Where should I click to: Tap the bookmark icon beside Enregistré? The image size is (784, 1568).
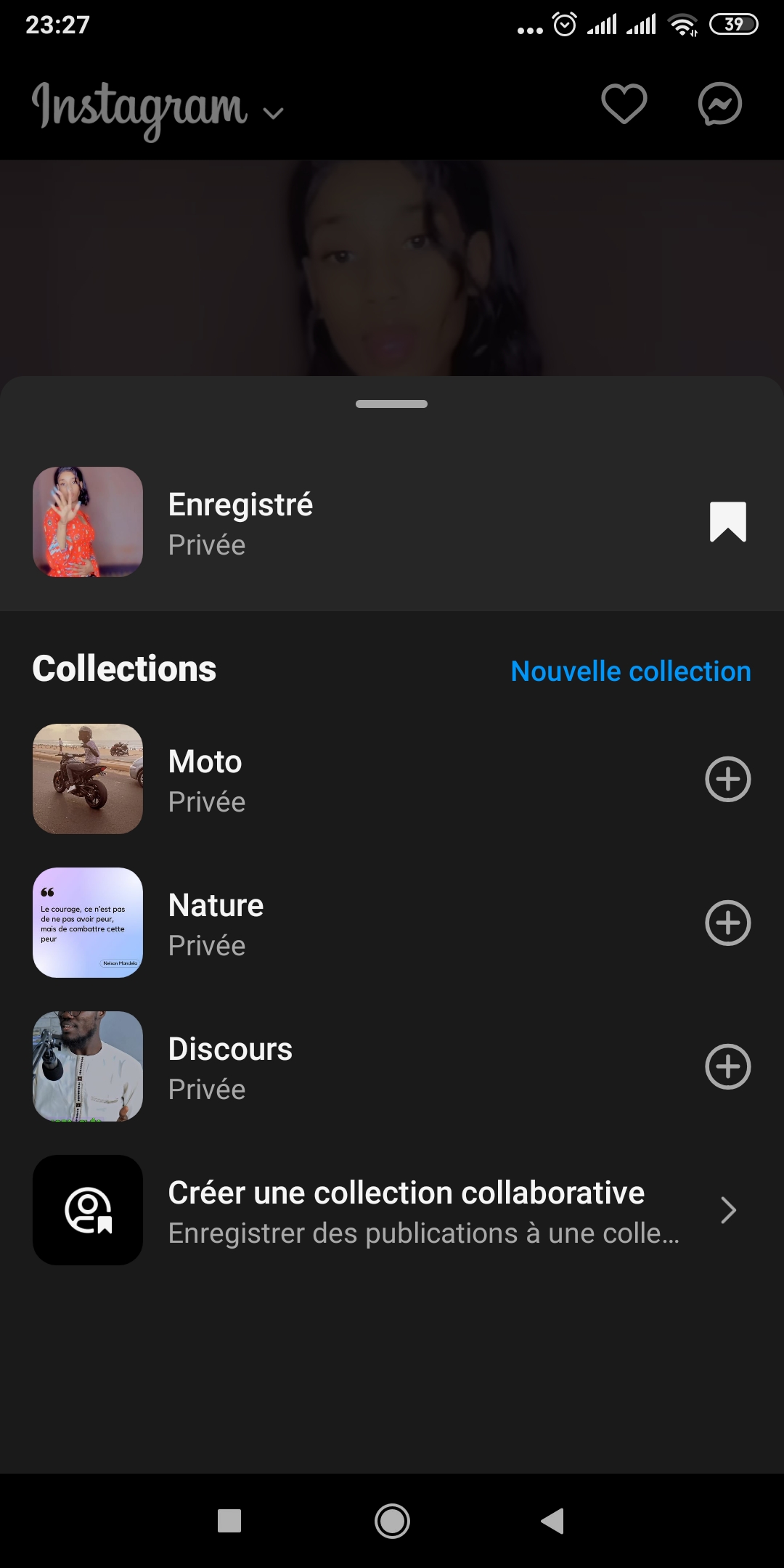727,522
